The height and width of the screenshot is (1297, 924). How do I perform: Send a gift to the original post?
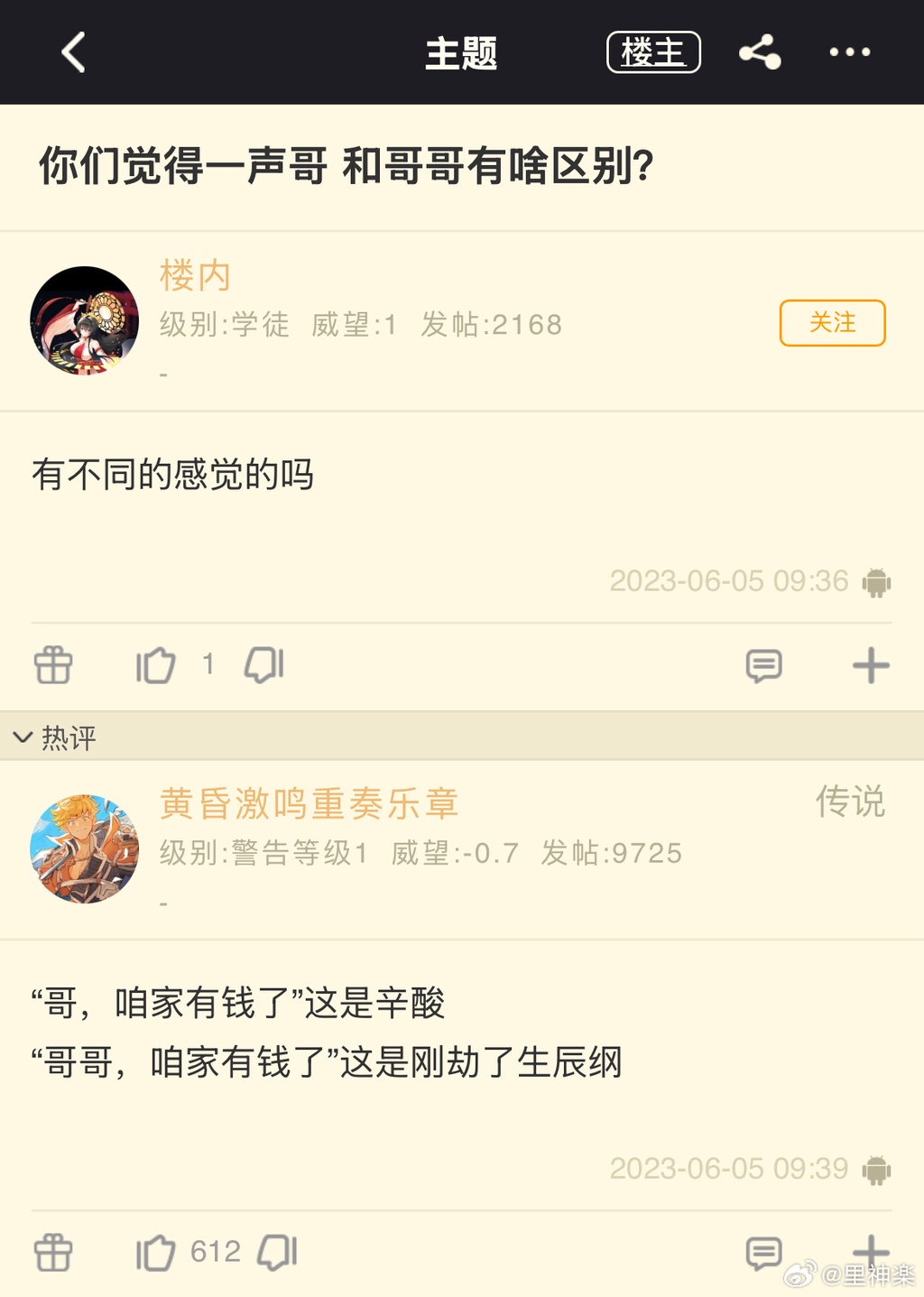(53, 666)
